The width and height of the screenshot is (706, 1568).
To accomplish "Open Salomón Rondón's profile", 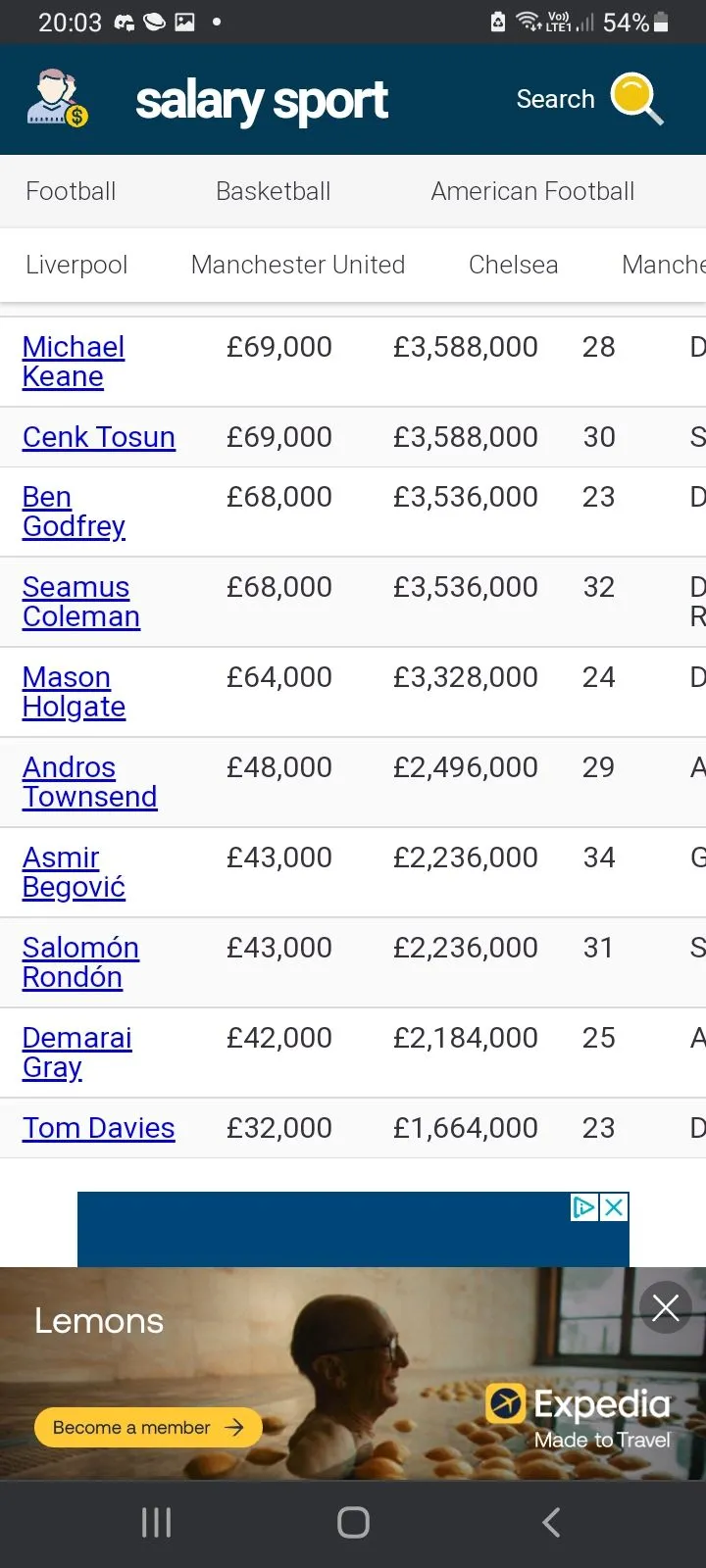I will pos(80,962).
